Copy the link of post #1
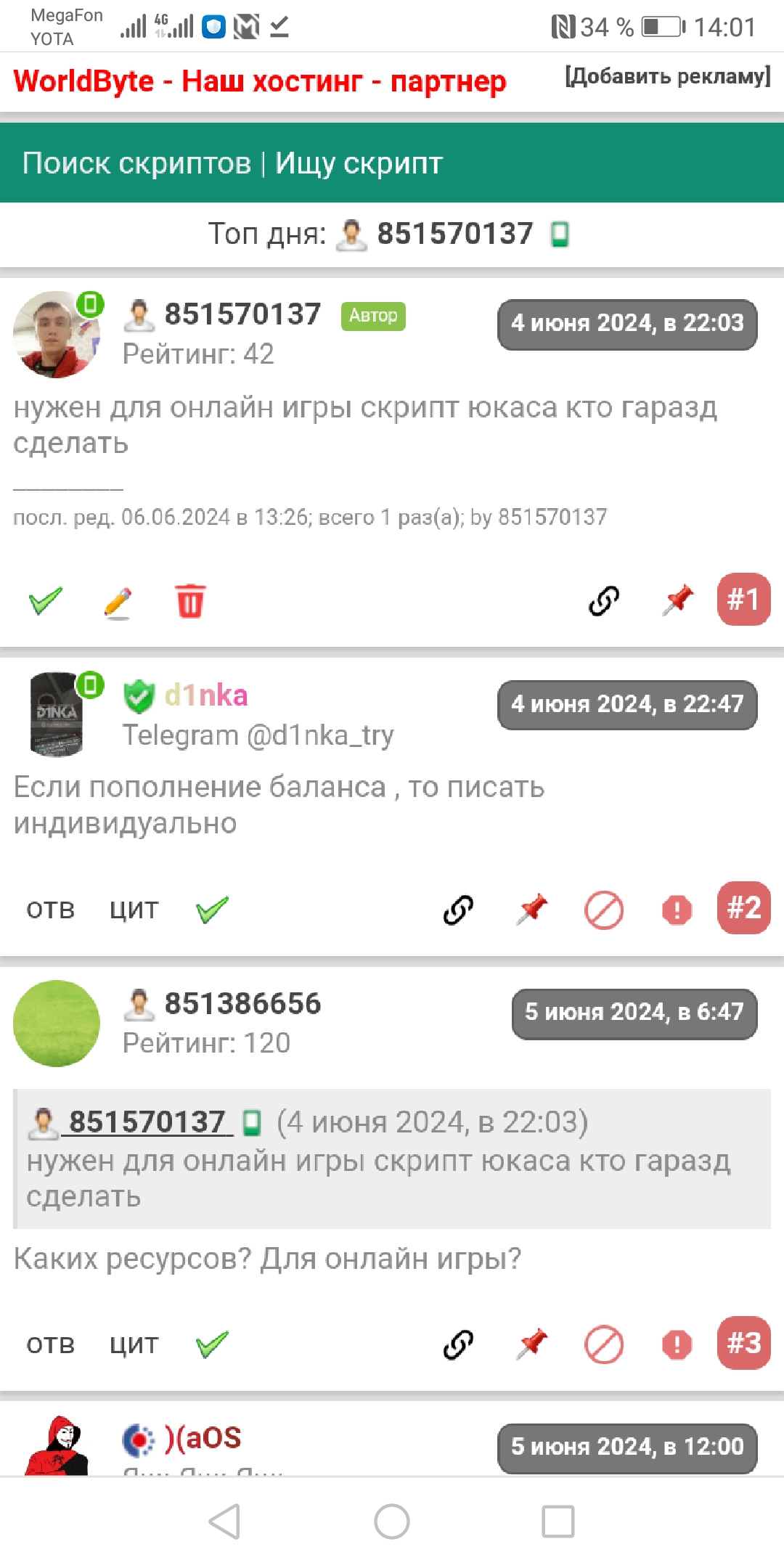Viewport: 784px width, 1568px height. pos(604,601)
